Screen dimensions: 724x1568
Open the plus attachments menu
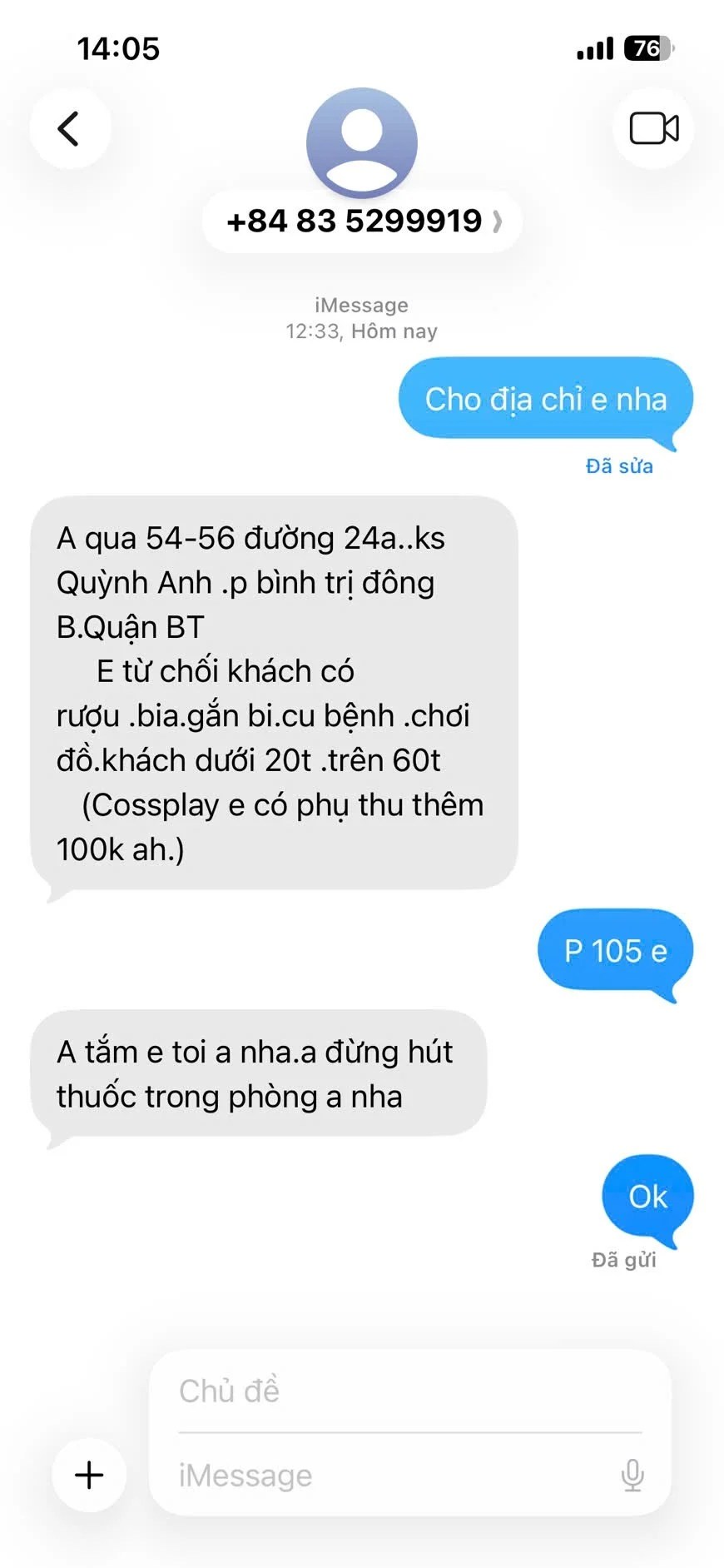89,1476
